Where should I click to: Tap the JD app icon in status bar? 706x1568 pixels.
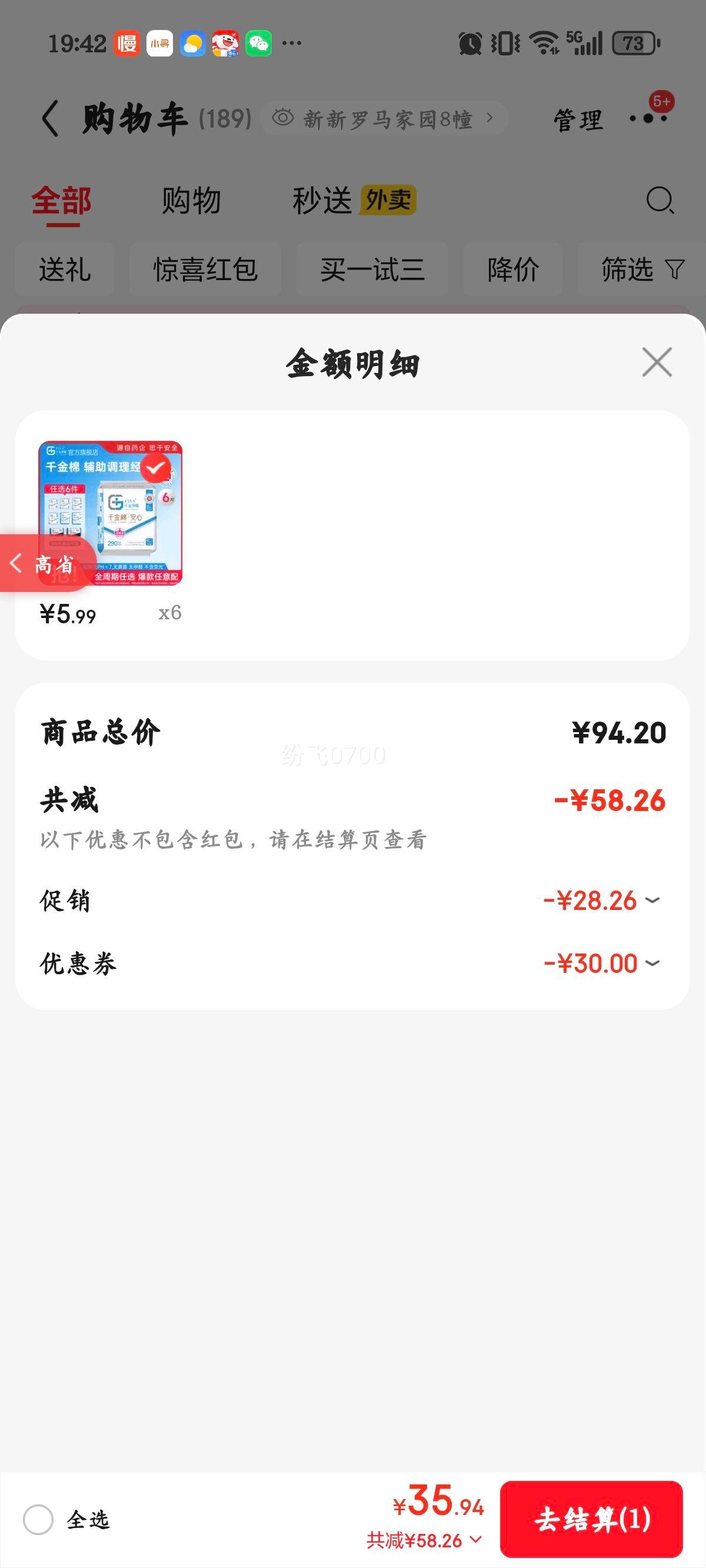(227, 42)
